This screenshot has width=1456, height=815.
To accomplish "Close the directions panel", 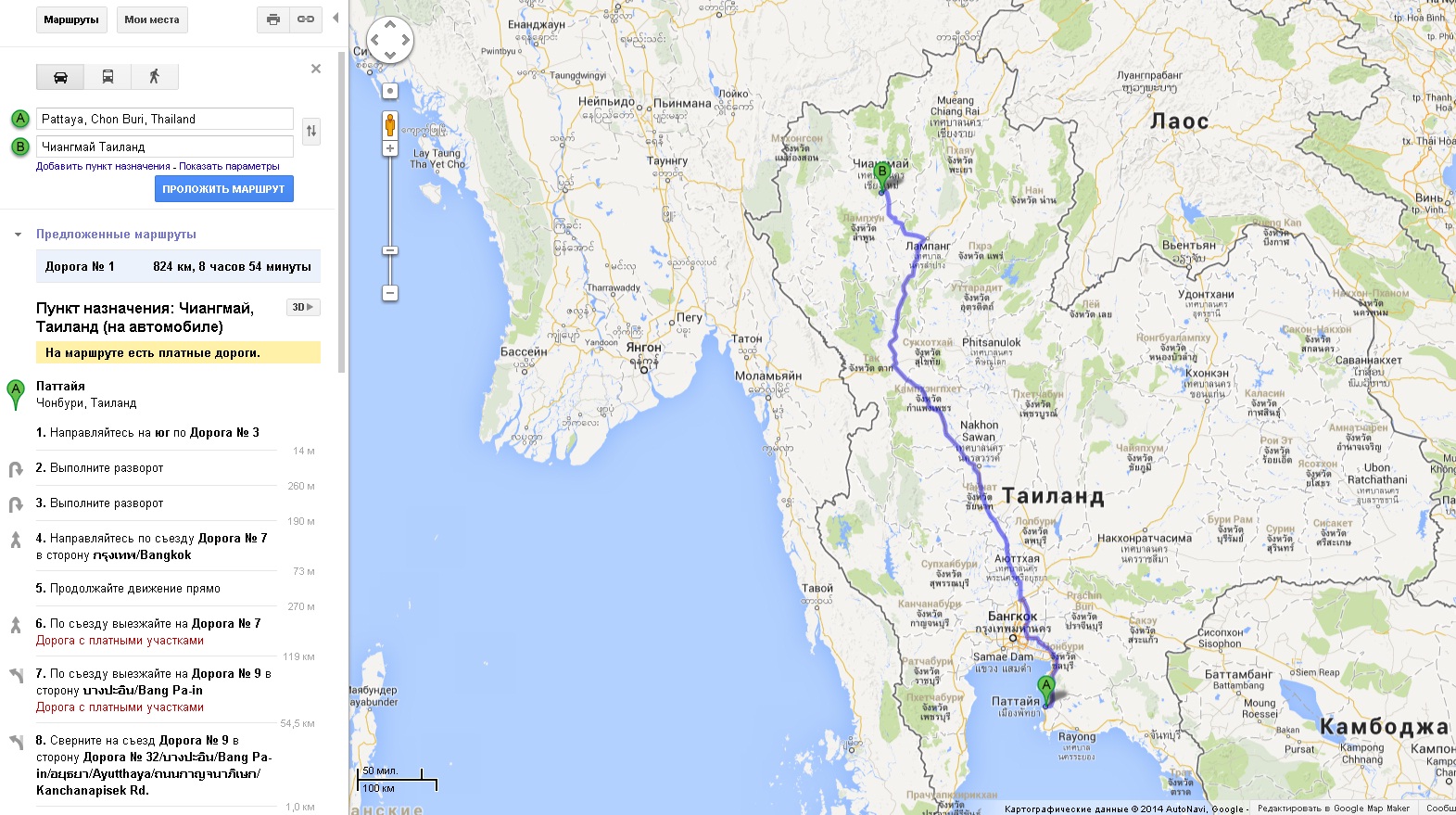I will click(316, 69).
